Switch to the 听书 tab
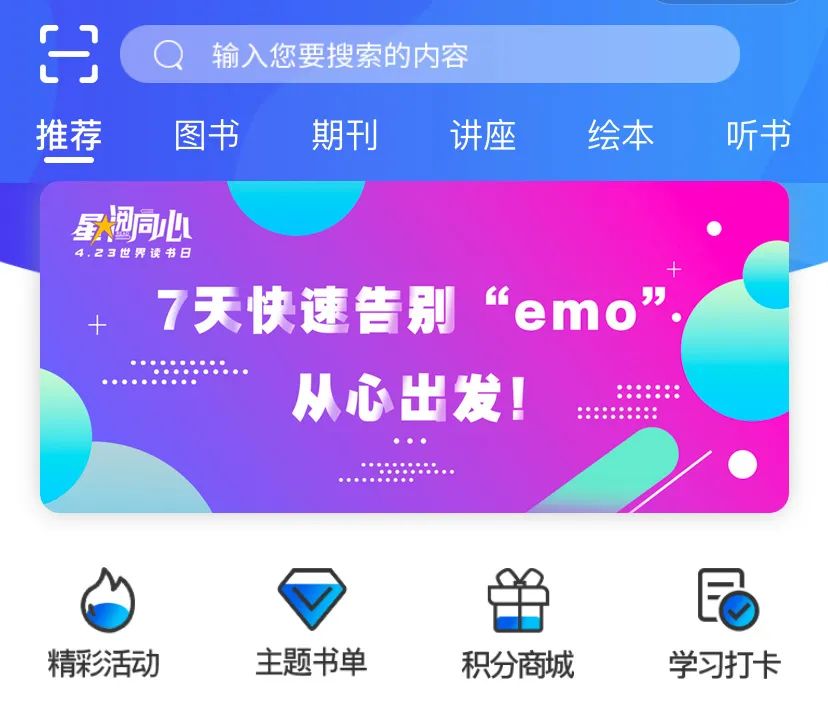Viewport: 828px width, 713px height. (x=759, y=135)
